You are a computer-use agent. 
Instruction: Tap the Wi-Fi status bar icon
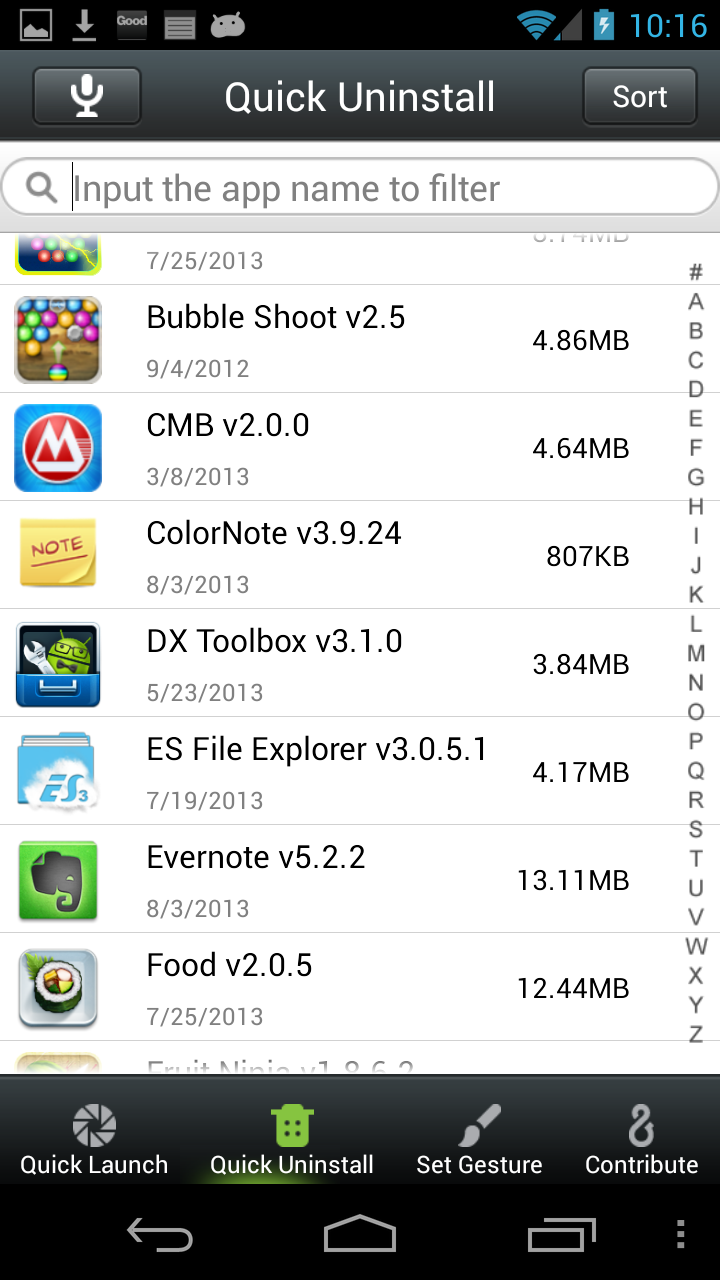535,25
